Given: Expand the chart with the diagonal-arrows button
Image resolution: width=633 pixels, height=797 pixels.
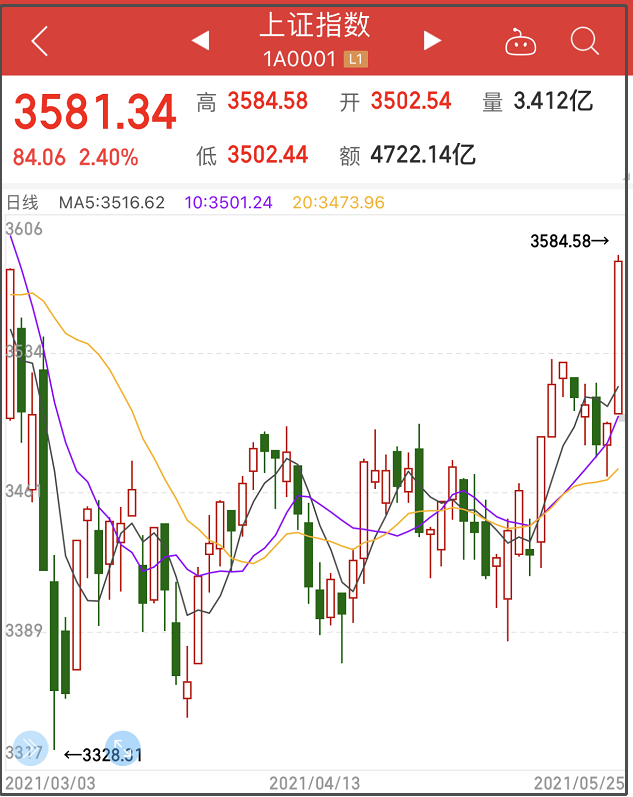Looking at the screenshot, I should click(x=122, y=748).
